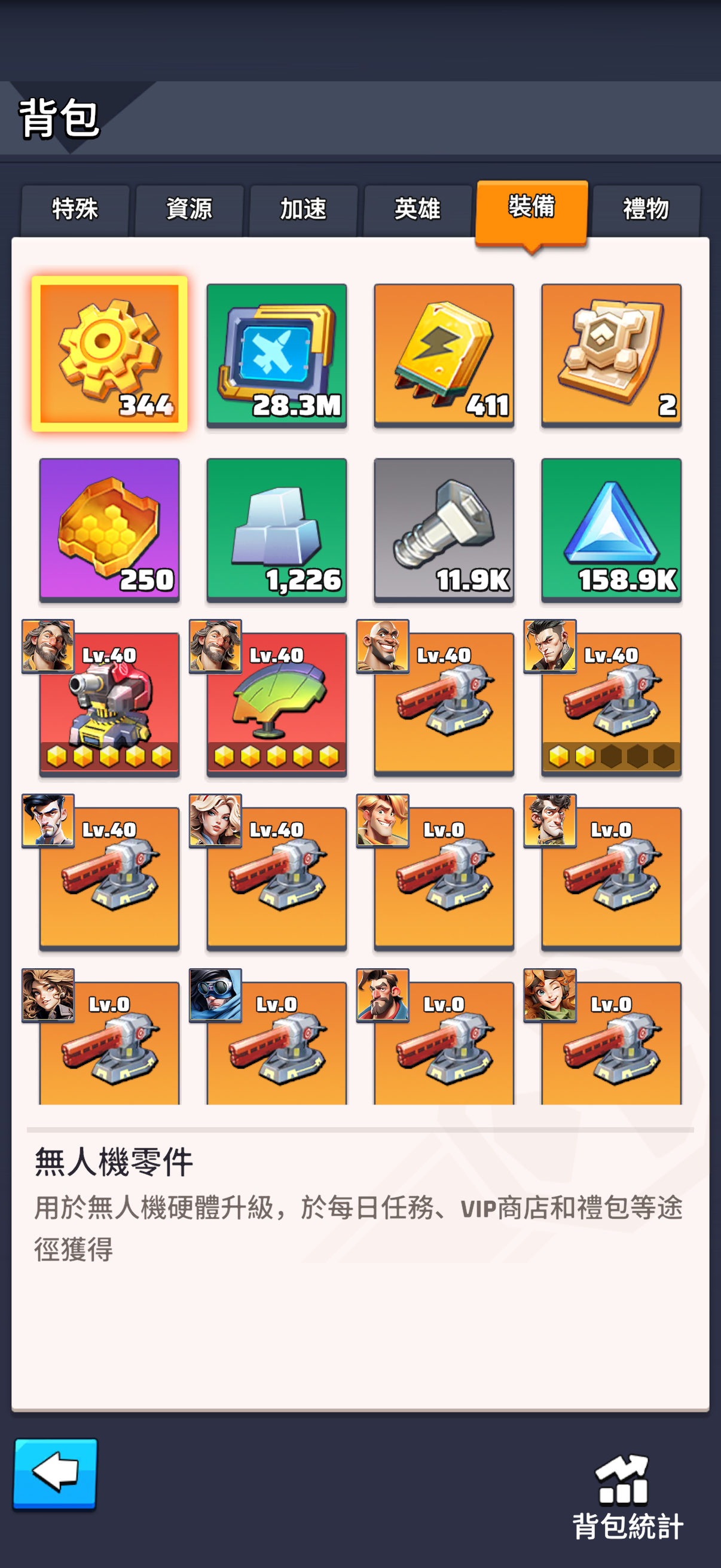Select the 裝備 tab
721x1568 pixels.
point(531,208)
